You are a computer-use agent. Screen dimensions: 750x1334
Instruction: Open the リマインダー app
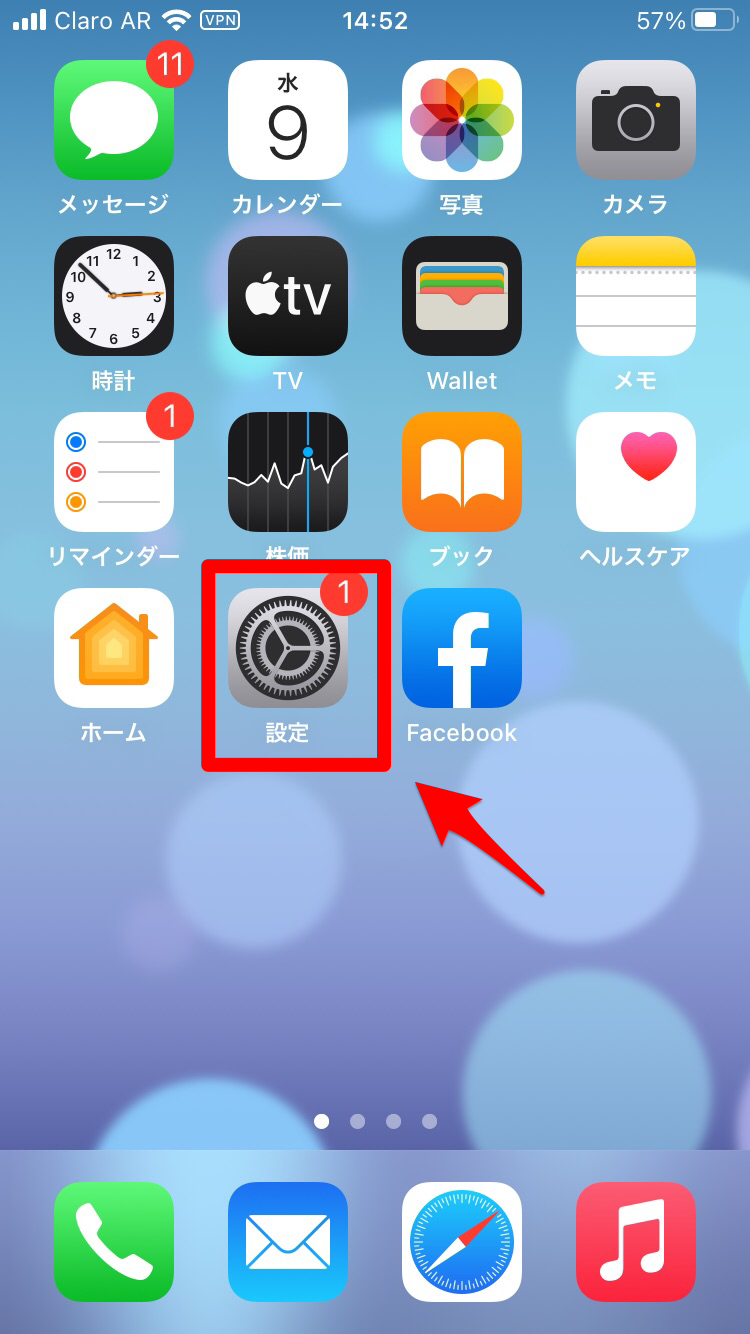coord(113,472)
